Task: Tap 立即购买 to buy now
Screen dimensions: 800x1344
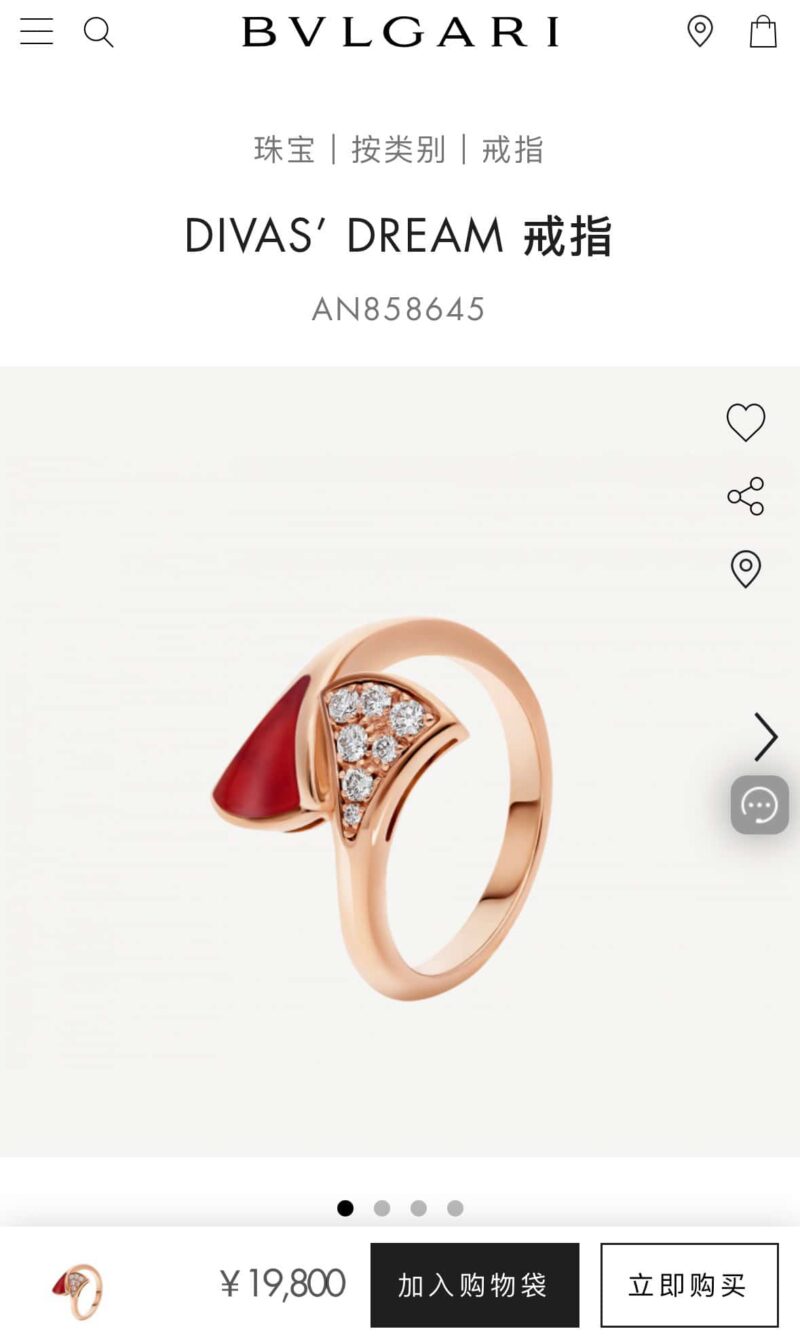Action: pyautogui.click(x=689, y=1285)
